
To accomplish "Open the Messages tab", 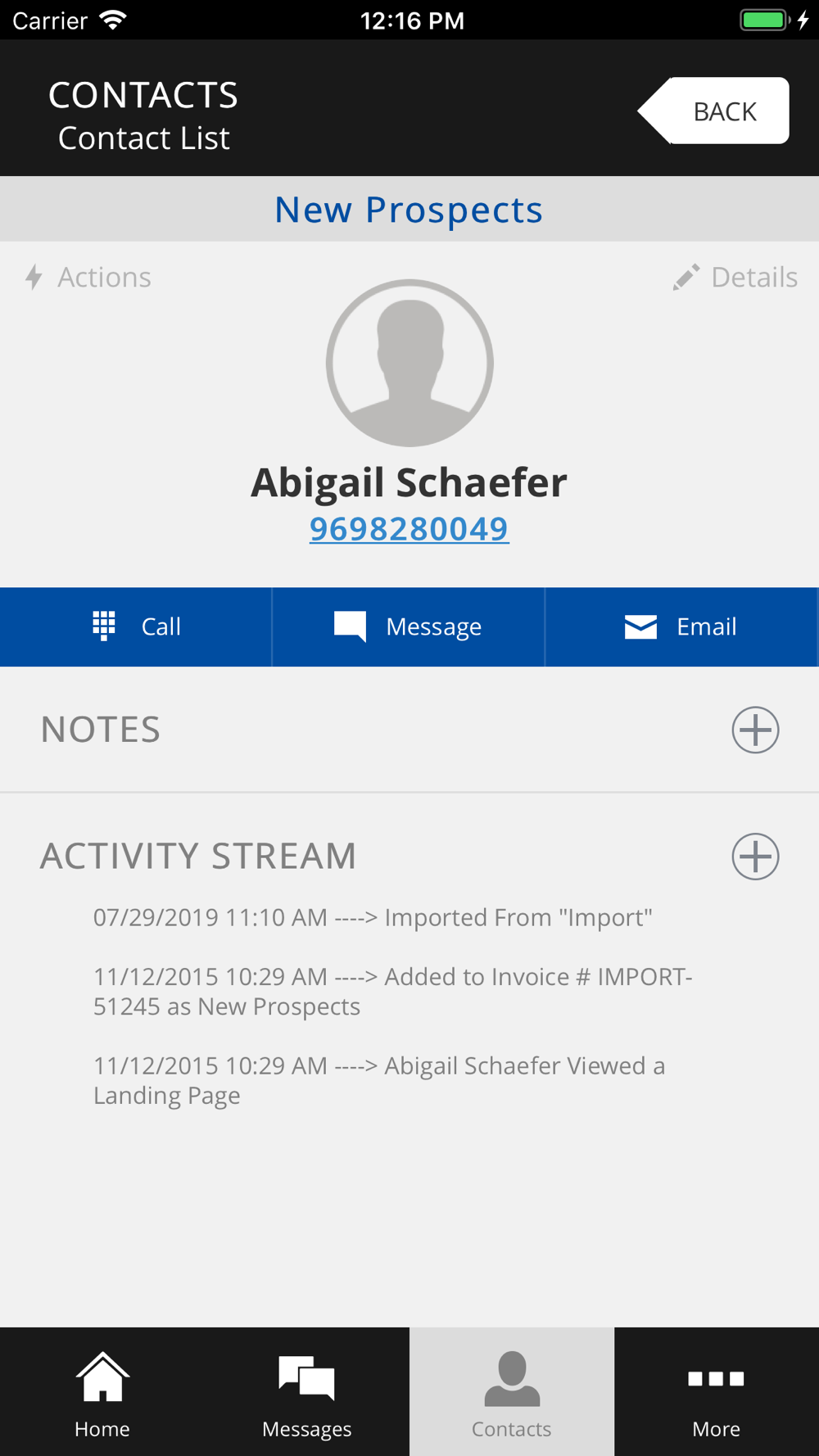I will [307, 1392].
